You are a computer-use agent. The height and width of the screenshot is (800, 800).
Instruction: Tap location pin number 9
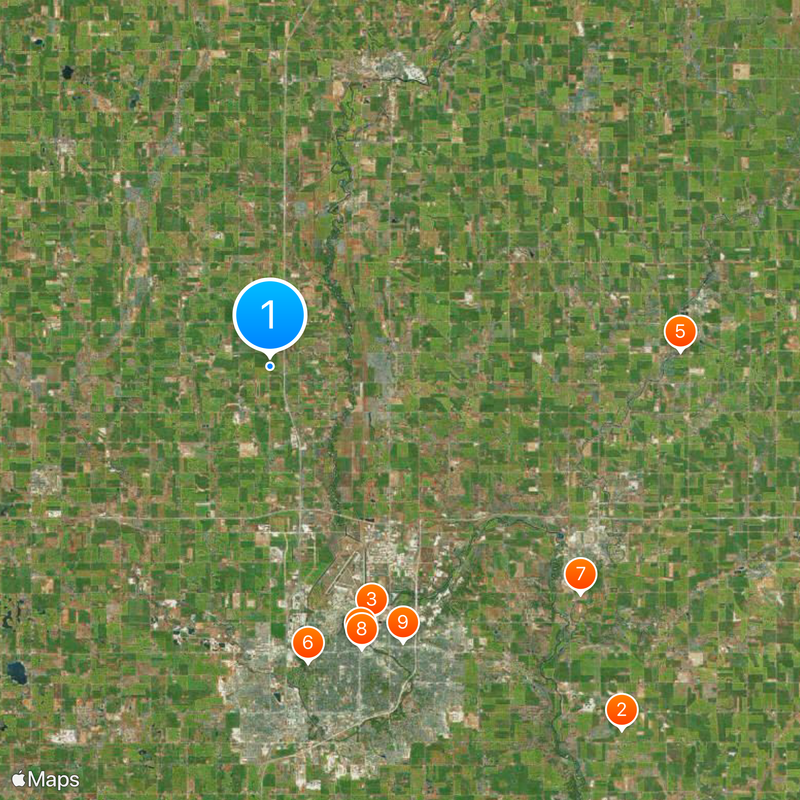pyautogui.click(x=403, y=623)
